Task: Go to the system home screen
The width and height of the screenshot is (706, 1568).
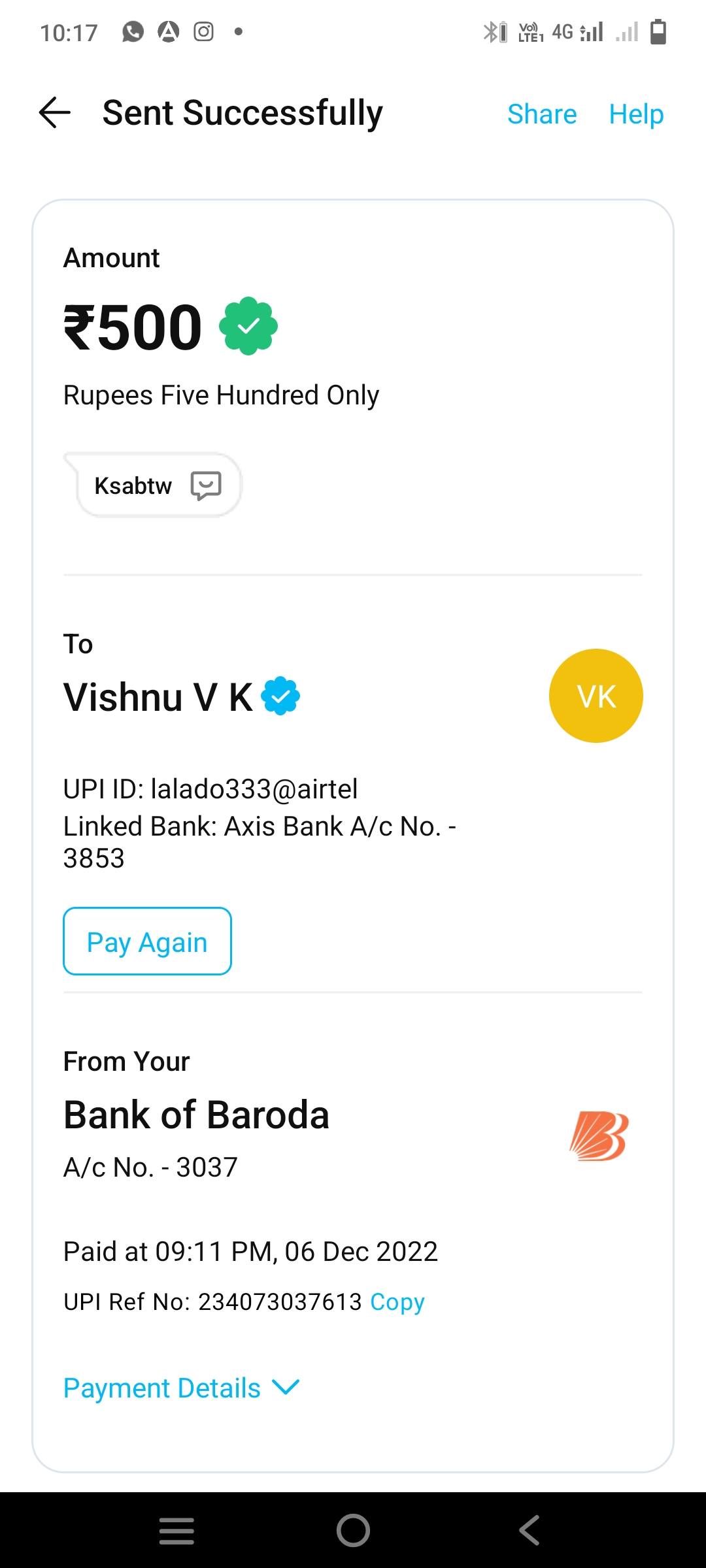Action: click(353, 1530)
